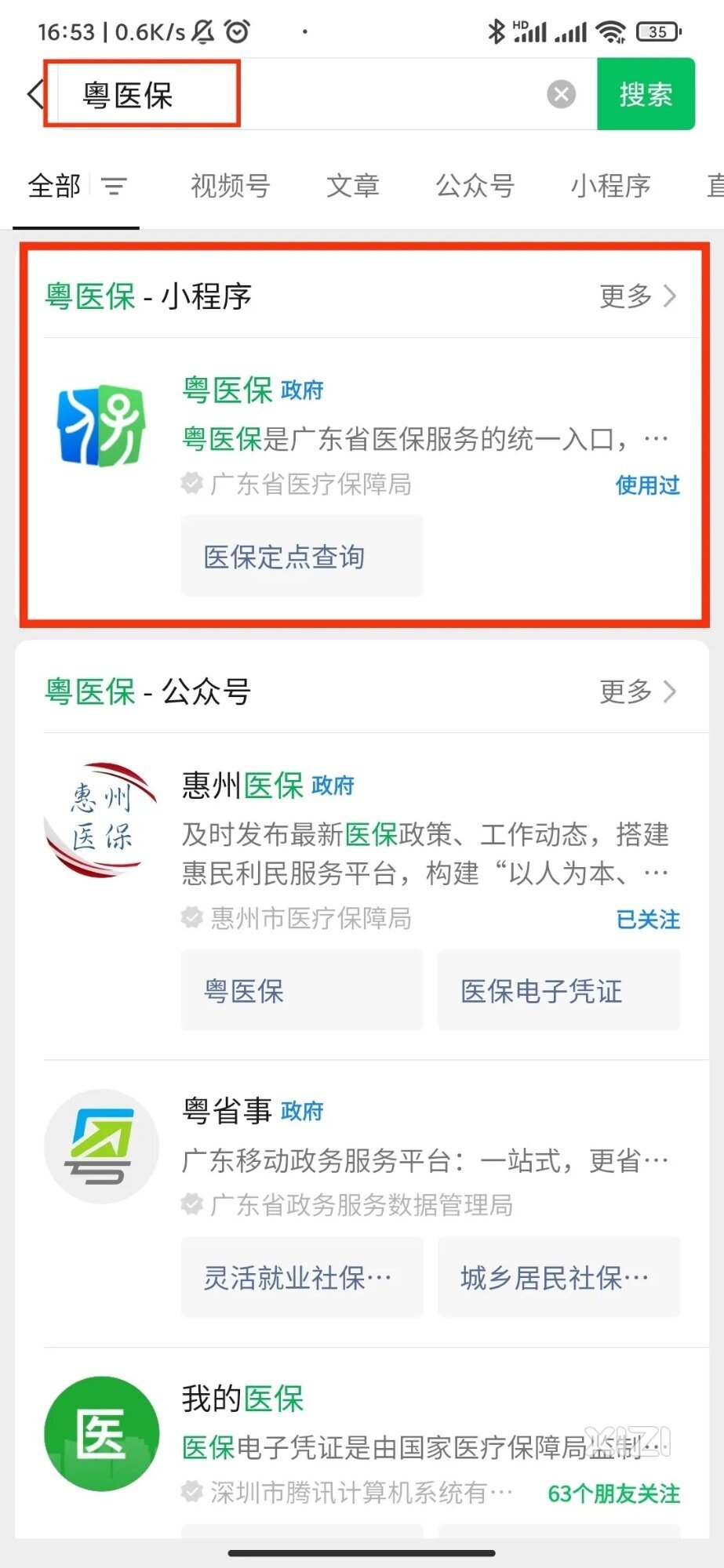Image resolution: width=724 pixels, height=1568 pixels.
Task: Open the 医保定点查询 shortcut
Action: click(x=302, y=557)
